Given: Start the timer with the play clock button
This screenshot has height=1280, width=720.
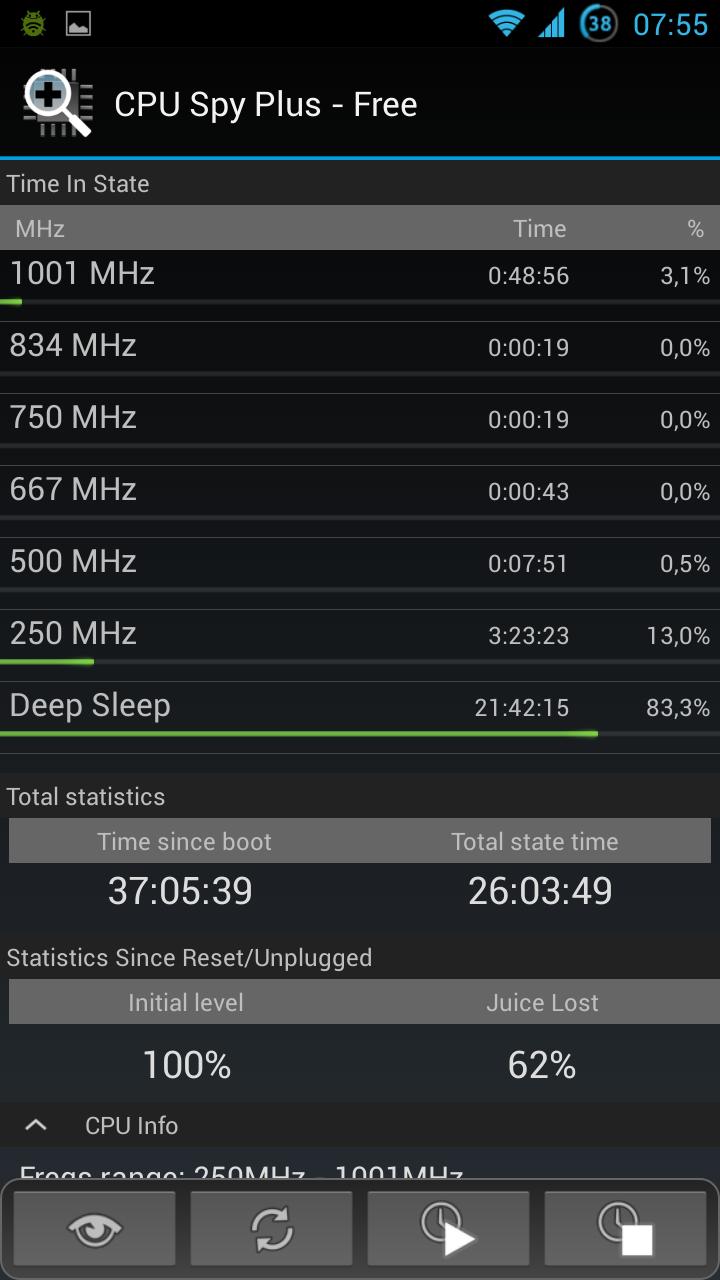Looking at the screenshot, I should (x=448, y=1229).
